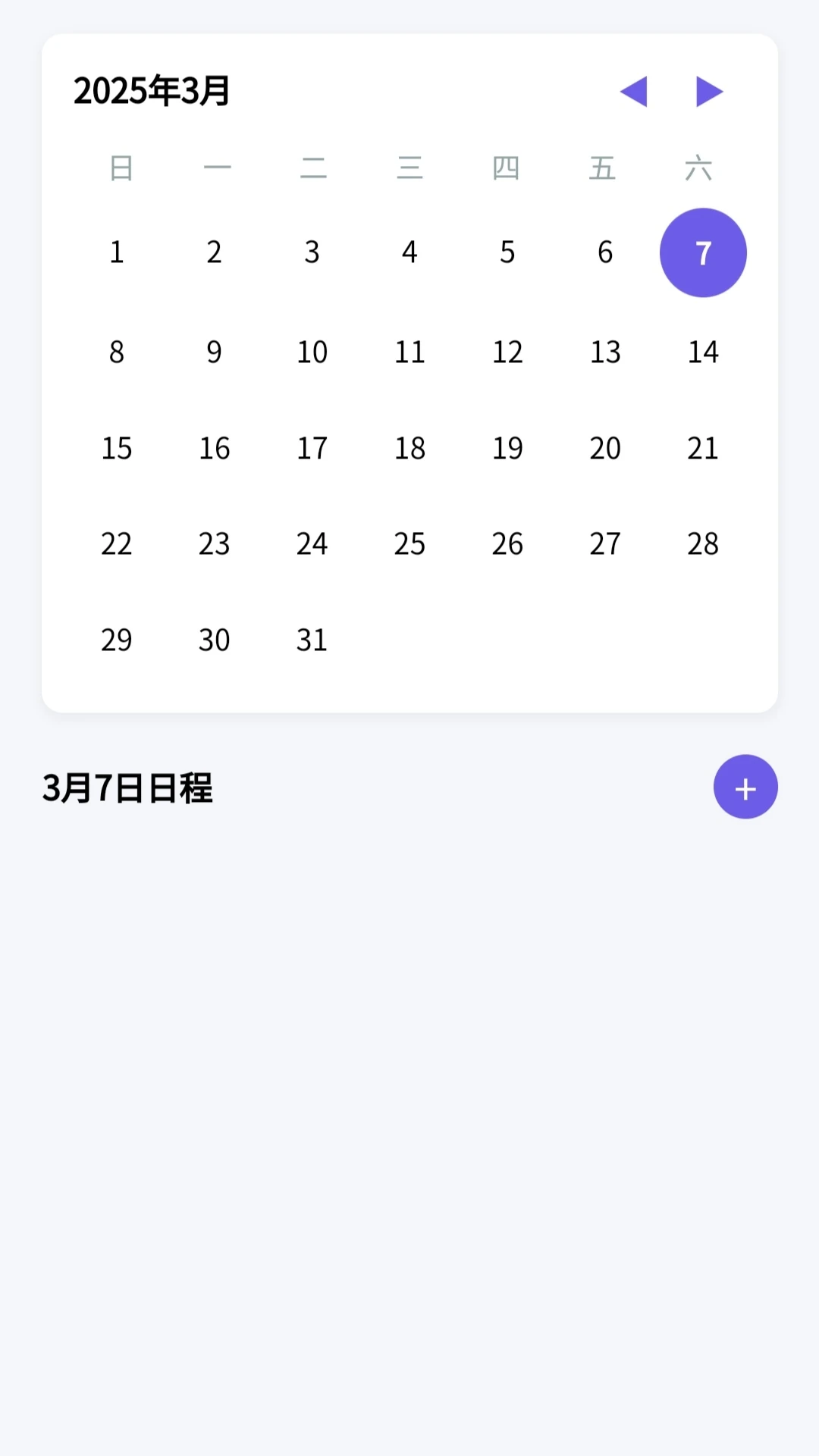The width and height of the screenshot is (819, 1456).
Task: Pick the 14th on the calendar
Action: pyautogui.click(x=703, y=352)
